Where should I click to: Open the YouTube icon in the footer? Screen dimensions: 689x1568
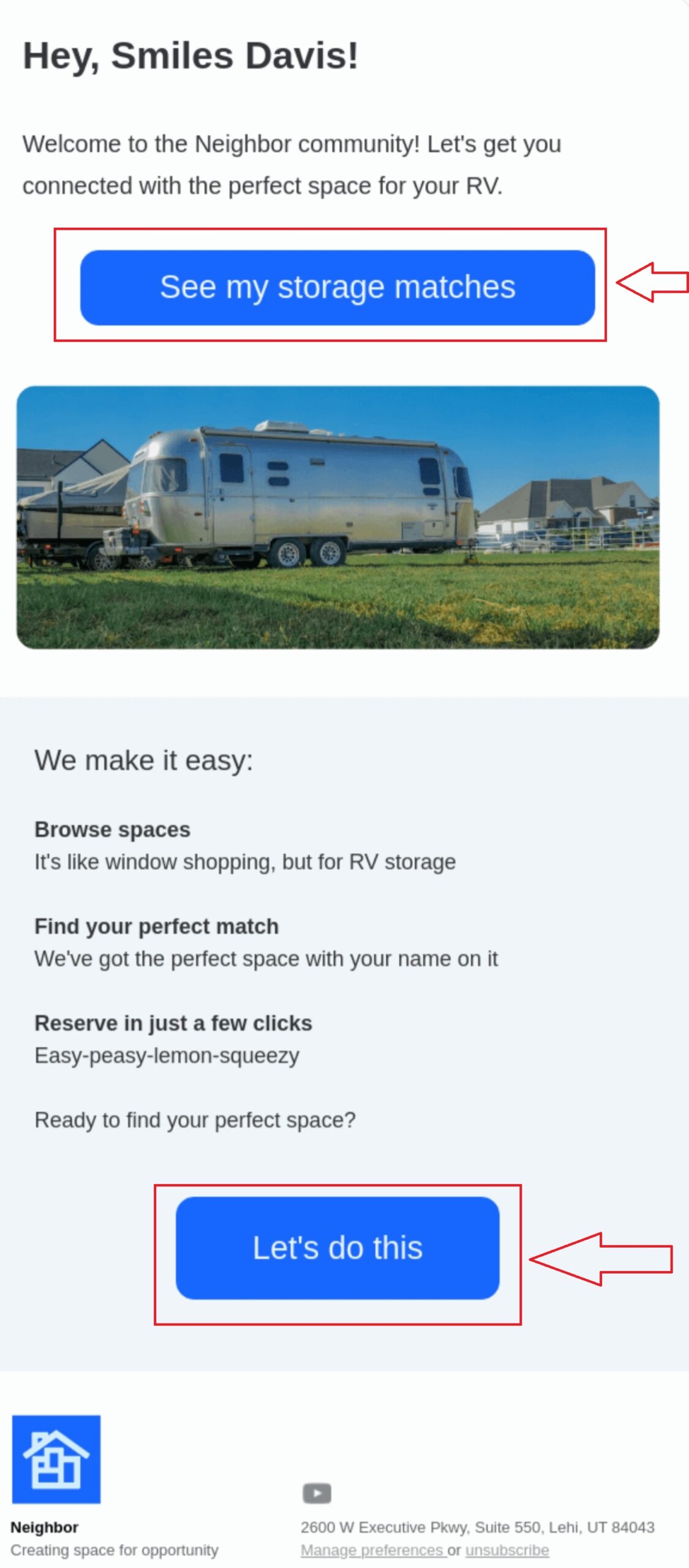click(317, 1493)
